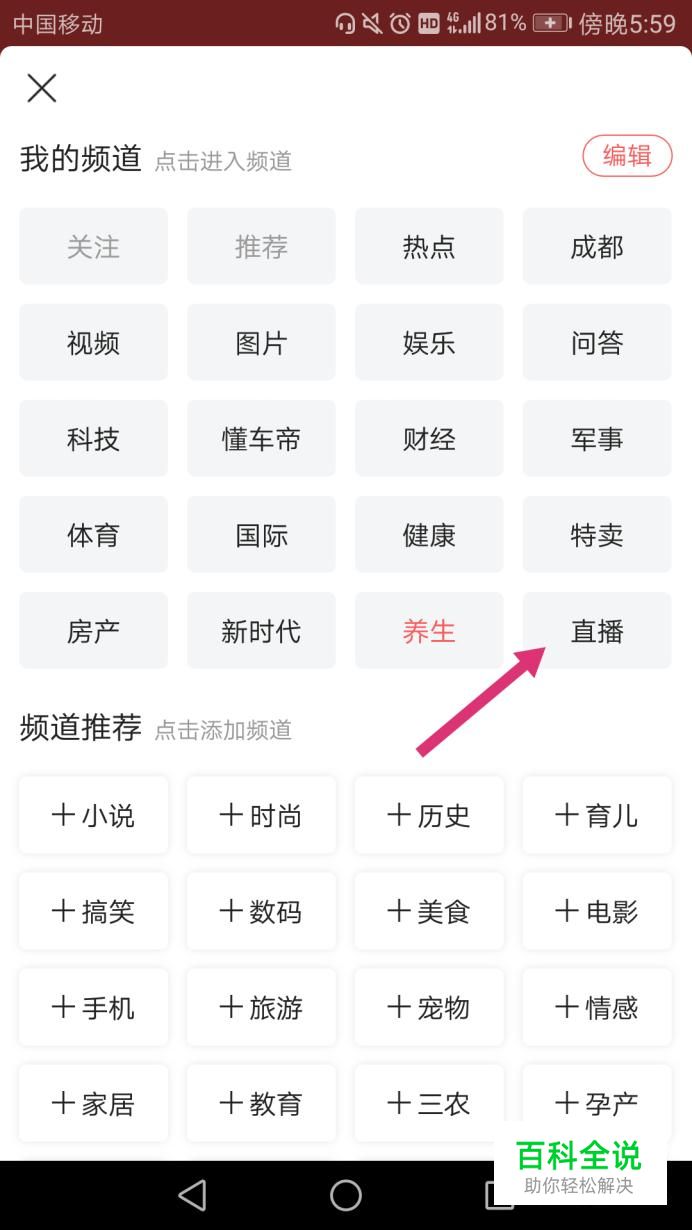Add the 历史 channel to my channels
This screenshot has width=692, height=1230.
point(429,815)
